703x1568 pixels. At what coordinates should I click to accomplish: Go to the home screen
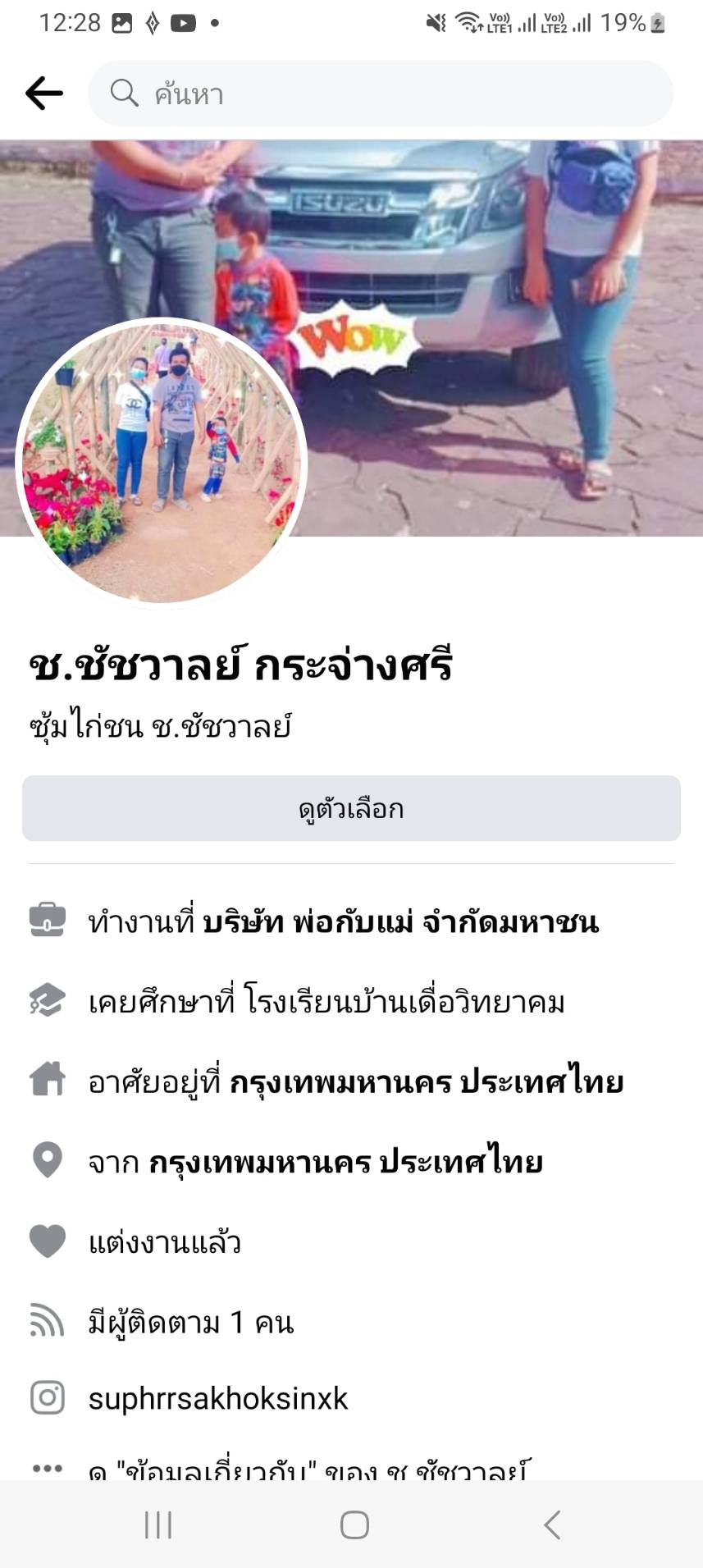coord(354,1525)
